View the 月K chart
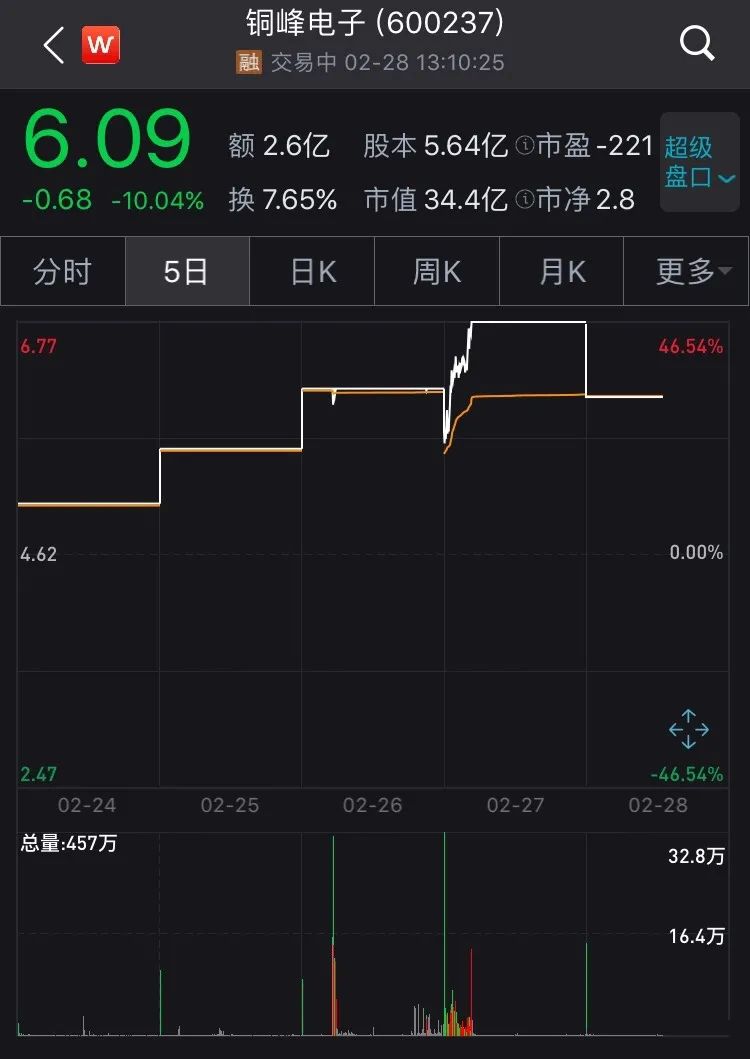Image resolution: width=750 pixels, height=1059 pixels. pyautogui.click(x=561, y=271)
